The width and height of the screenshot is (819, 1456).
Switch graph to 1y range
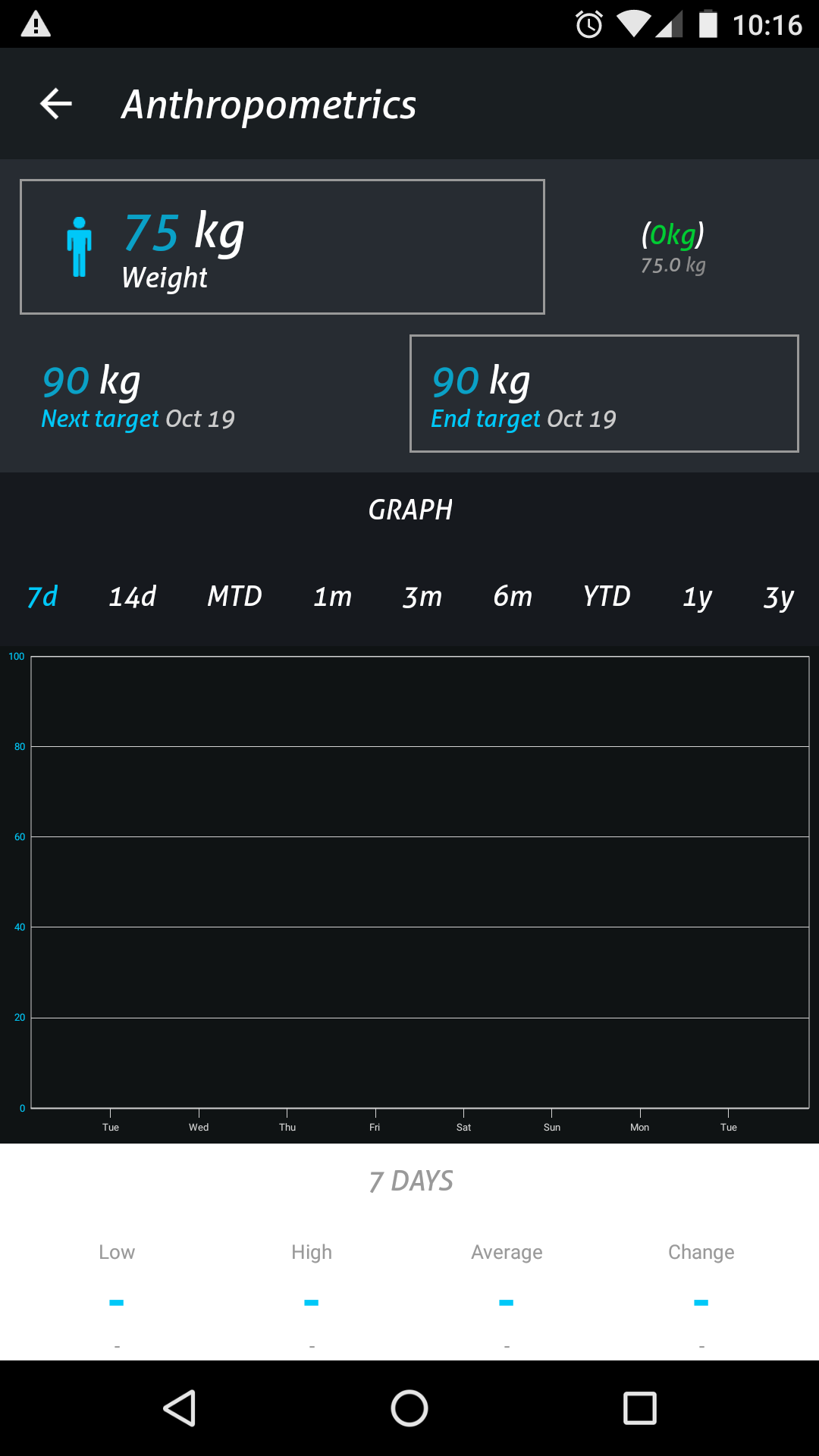pos(698,597)
